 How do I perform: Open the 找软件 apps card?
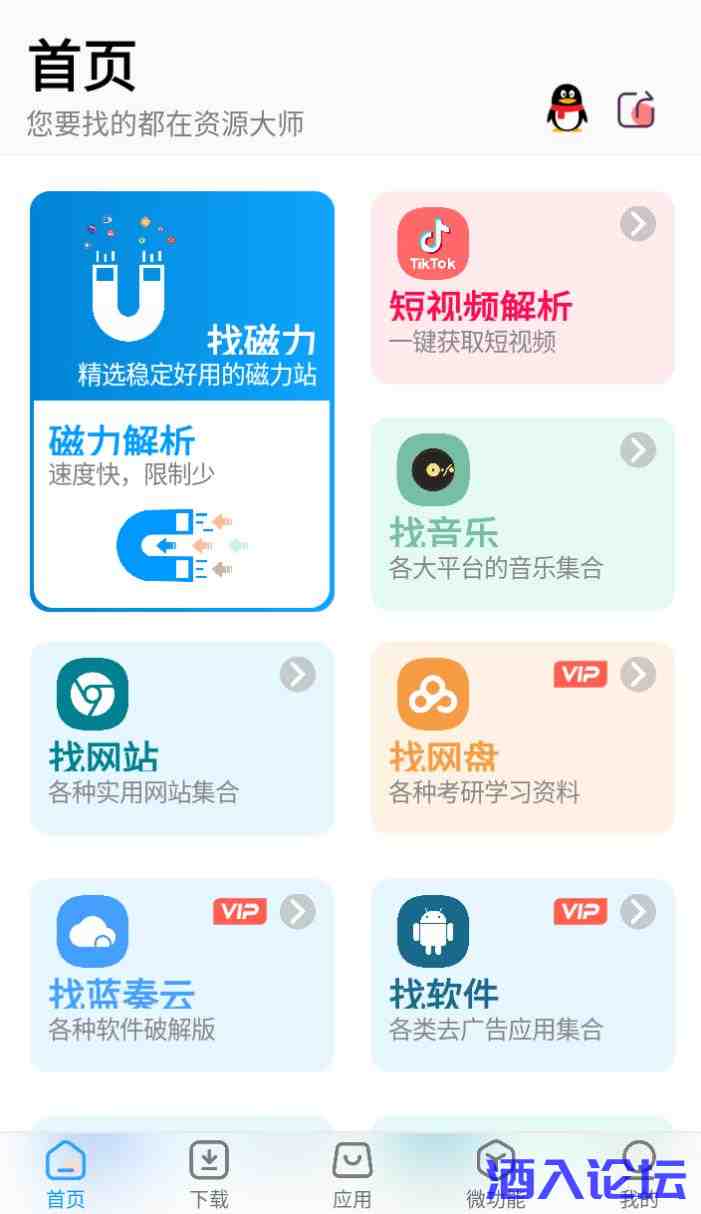click(x=522, y=975)
